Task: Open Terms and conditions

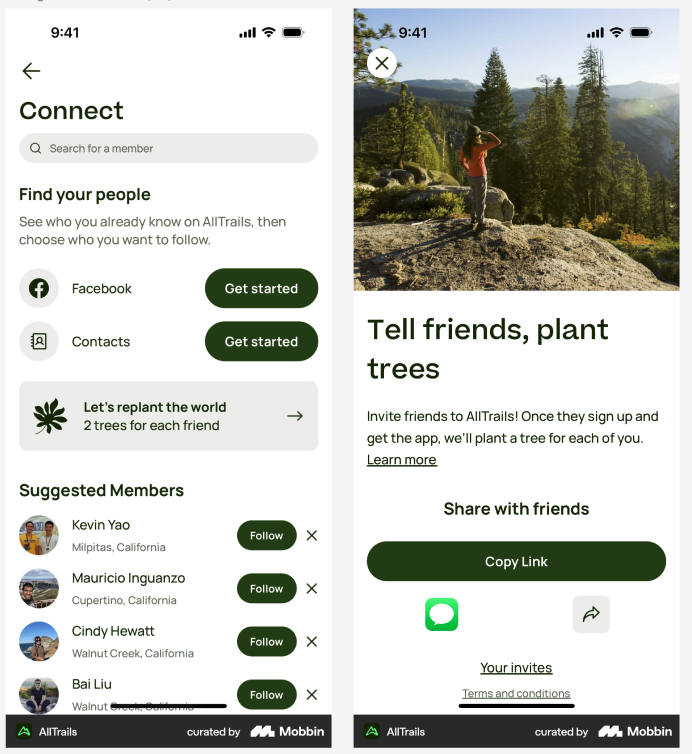Action: (x=516, y=693)
